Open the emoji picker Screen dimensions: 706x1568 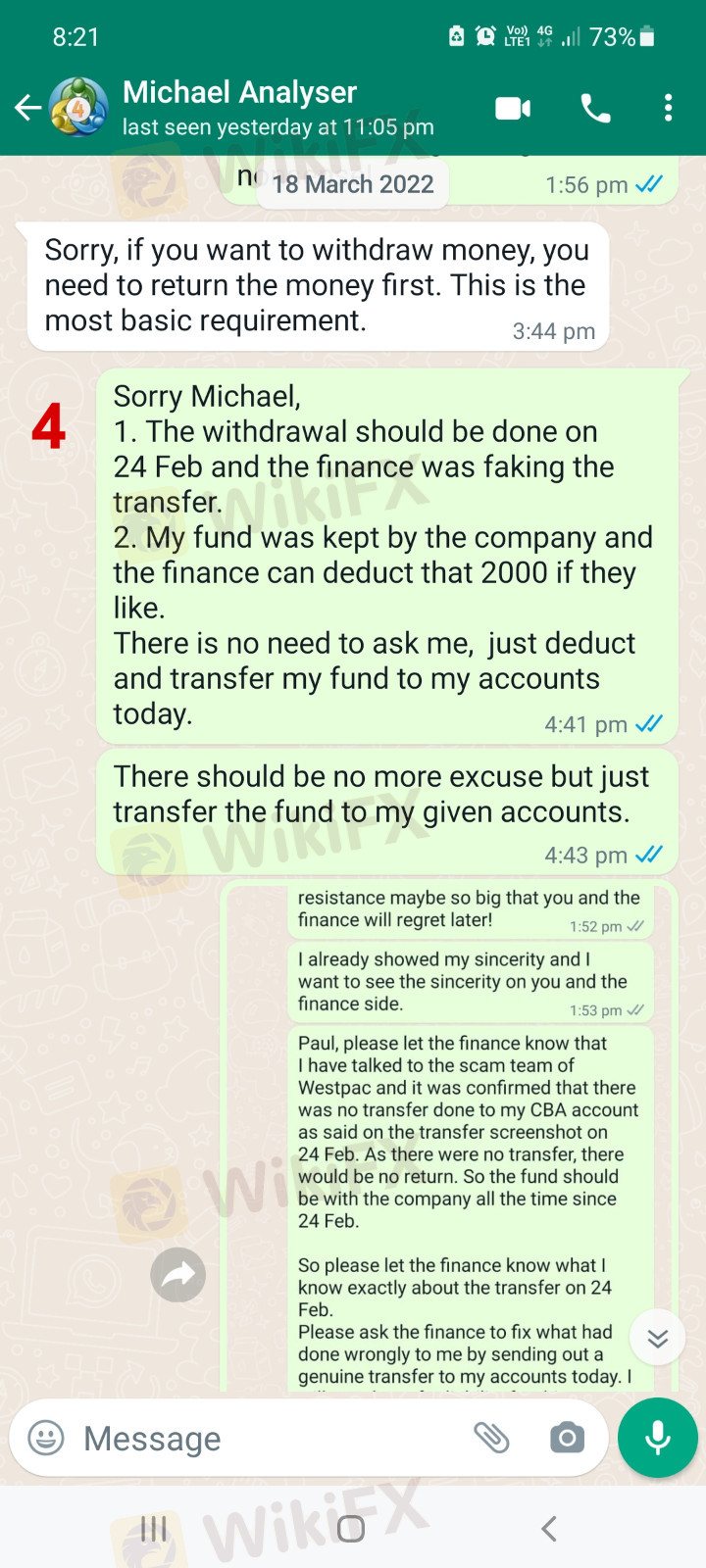click(x=46, y=1438)
